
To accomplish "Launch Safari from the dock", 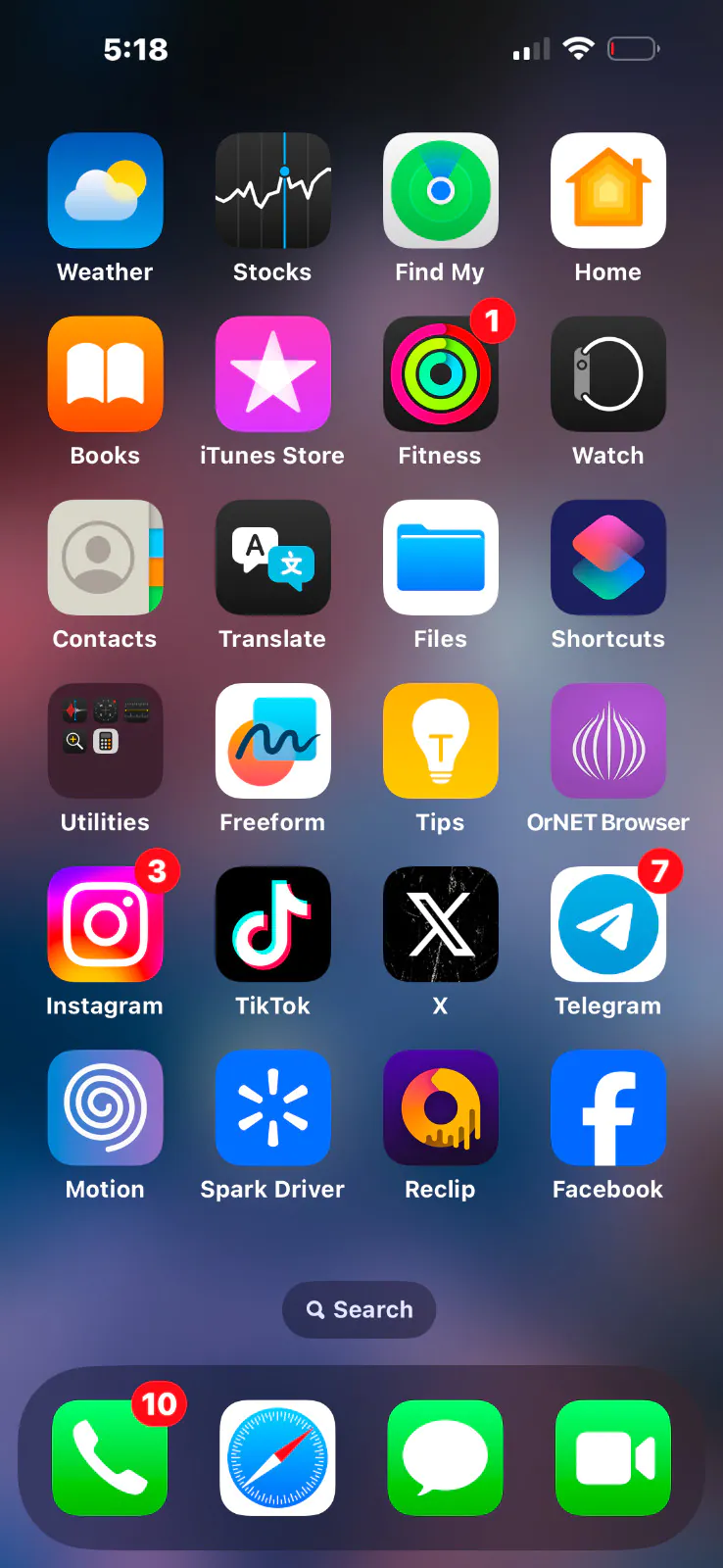I will 276,1457.
